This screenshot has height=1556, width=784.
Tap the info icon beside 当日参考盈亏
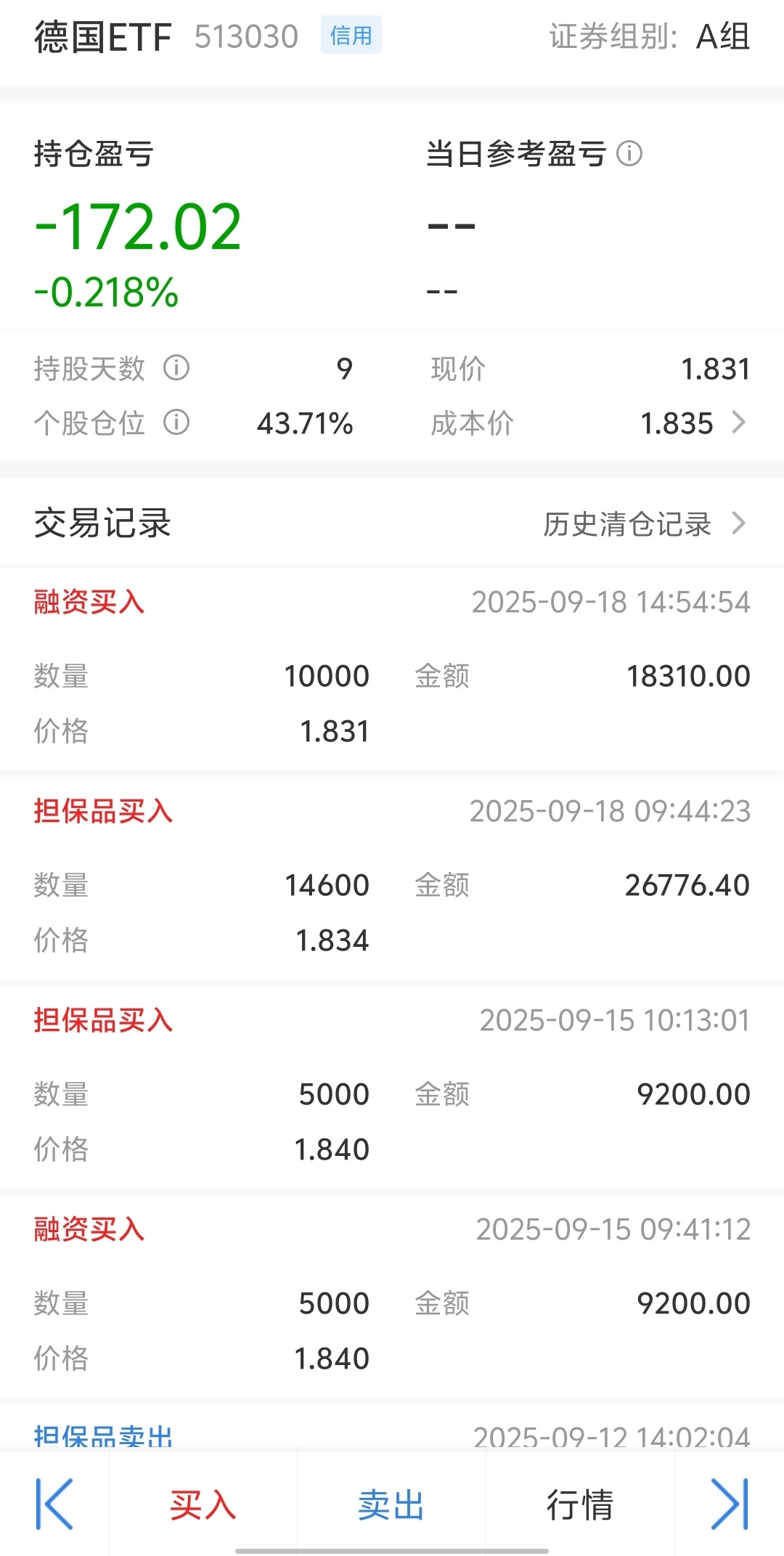[x=631, y=153]
